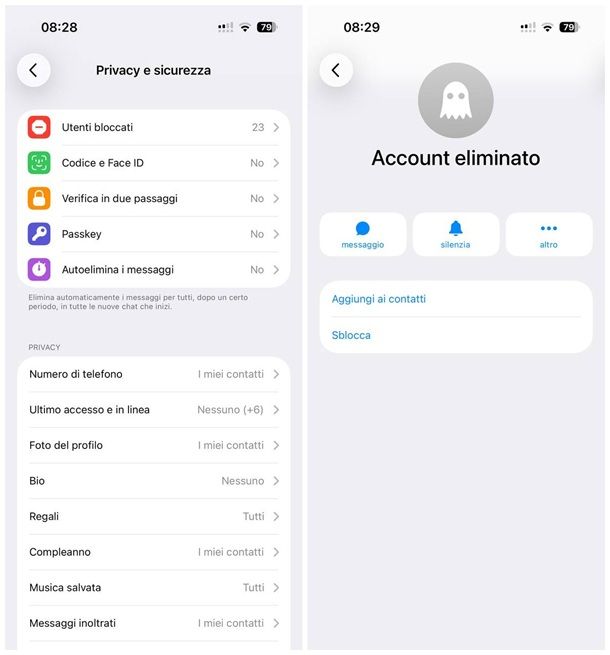
Task: Mute with the silenzia button
Action: [456, 234]
